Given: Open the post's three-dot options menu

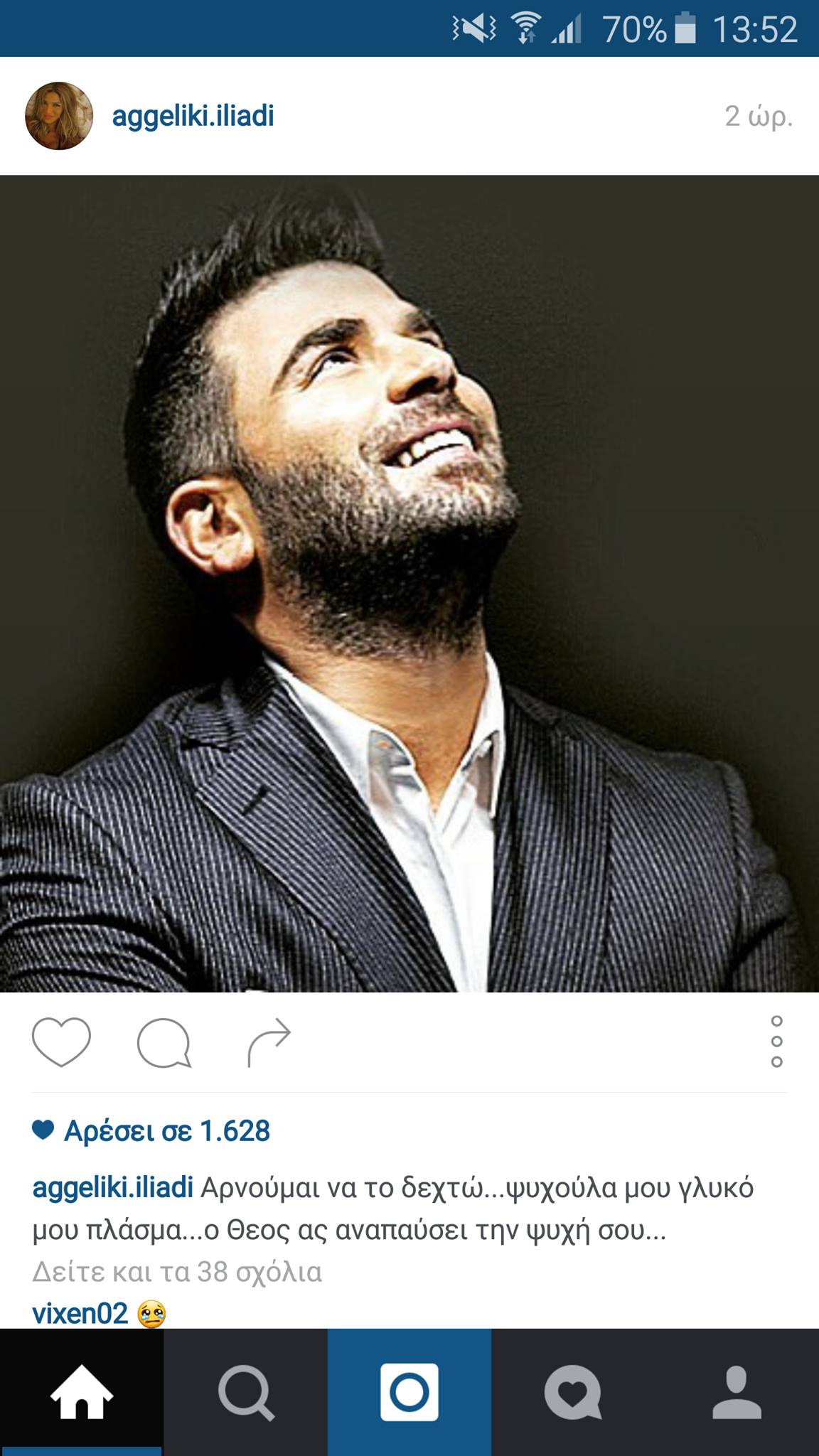Looking at the screenshot, I should pos(776,1042).
